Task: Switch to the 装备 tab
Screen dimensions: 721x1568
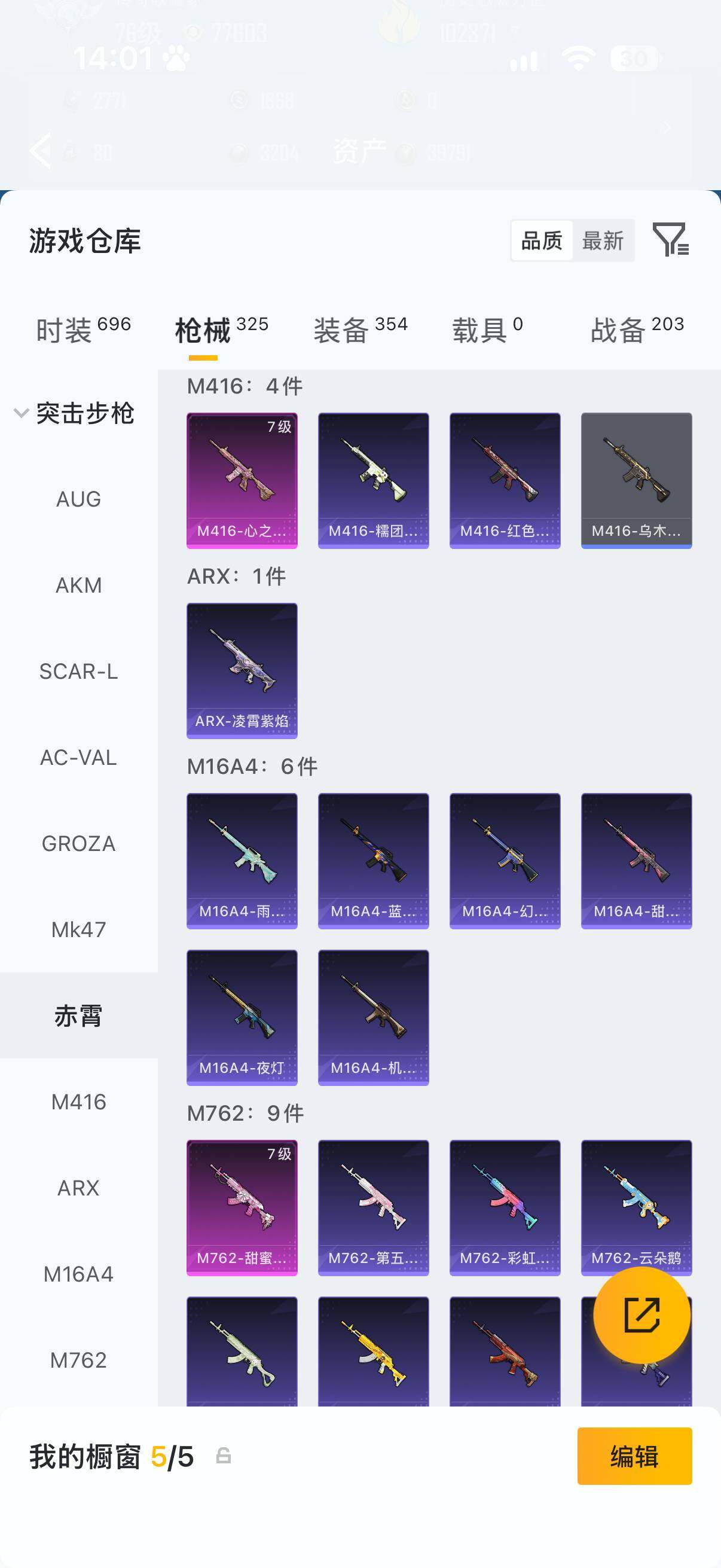Action: coord(360,330)
